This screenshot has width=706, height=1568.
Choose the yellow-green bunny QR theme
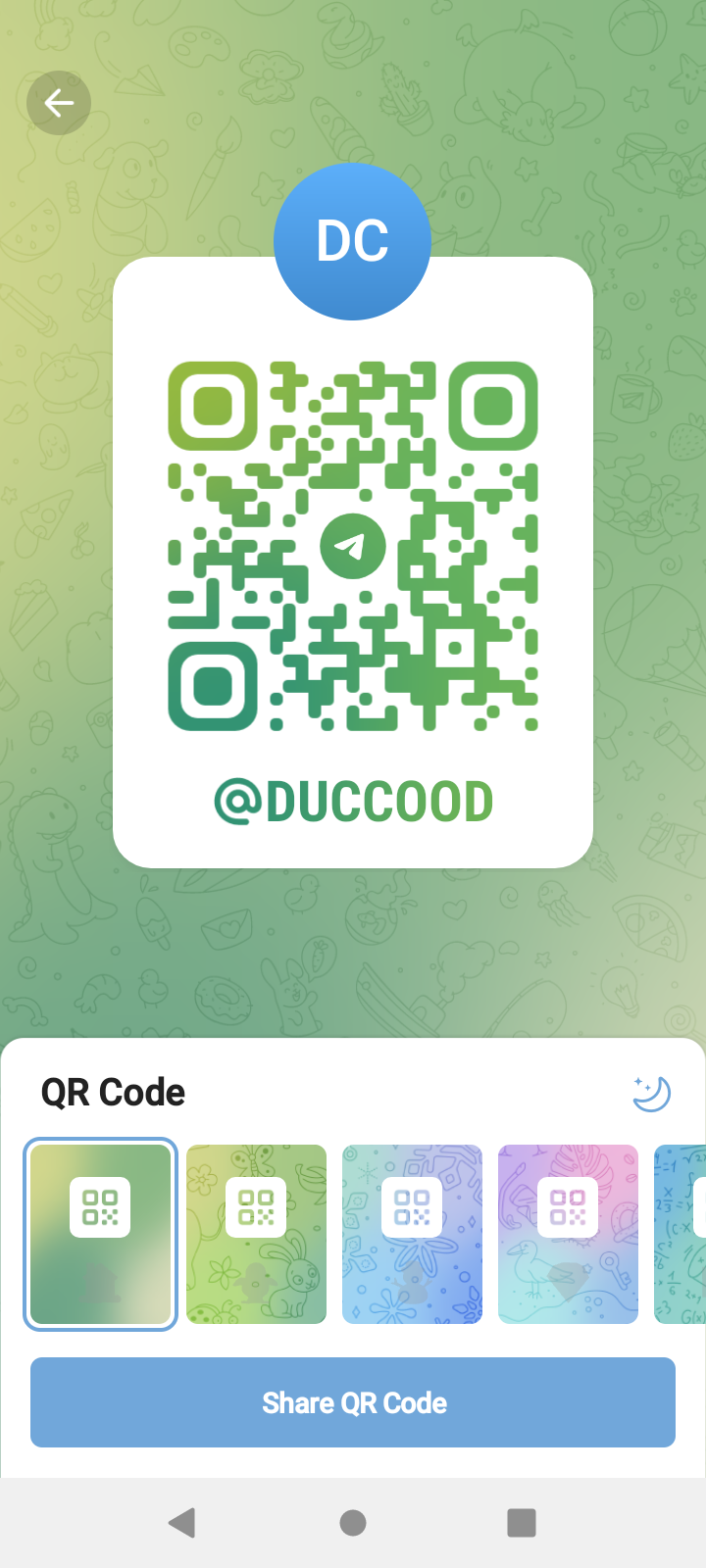click(x=256, y=1234)
